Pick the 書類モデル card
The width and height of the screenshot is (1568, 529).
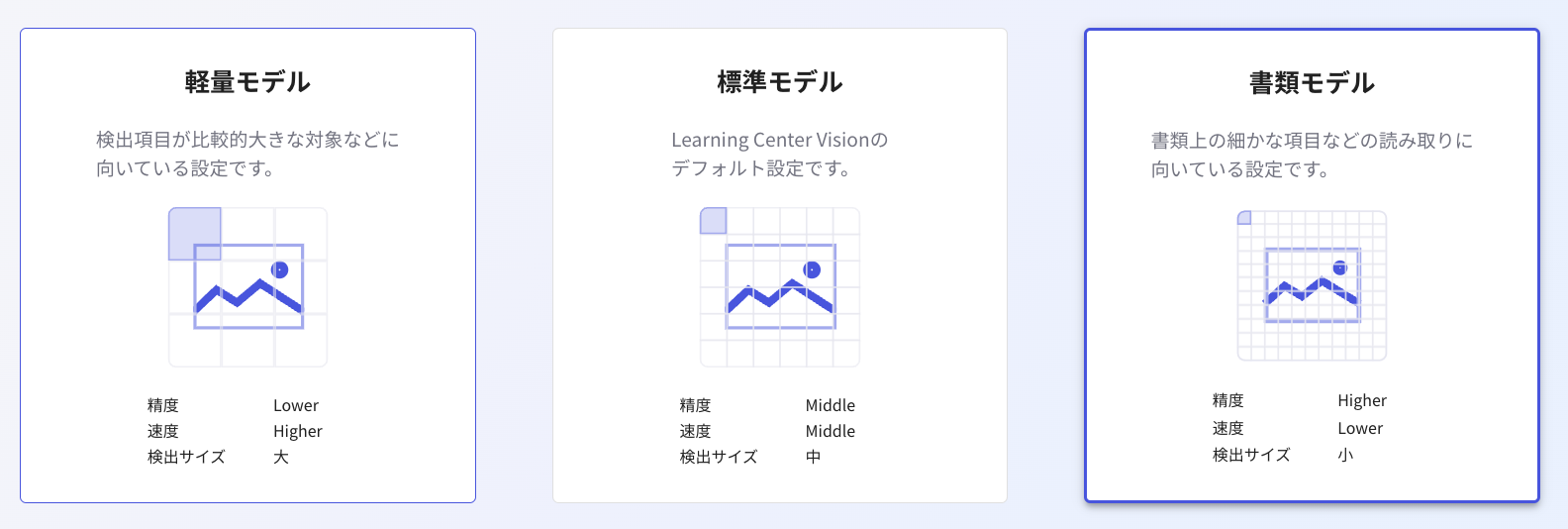(x=1312, y=265)
